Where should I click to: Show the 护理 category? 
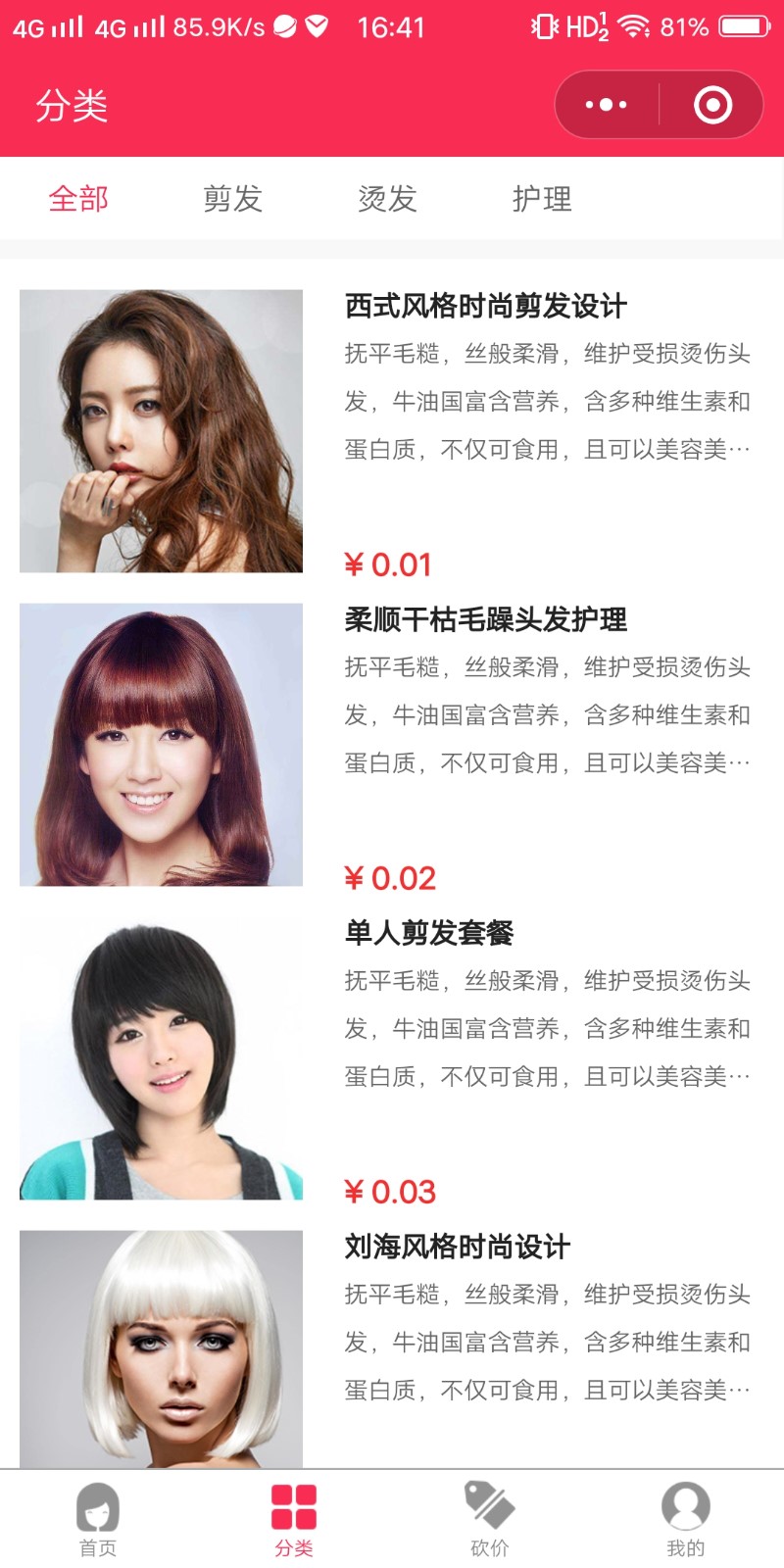pos(542,199)
